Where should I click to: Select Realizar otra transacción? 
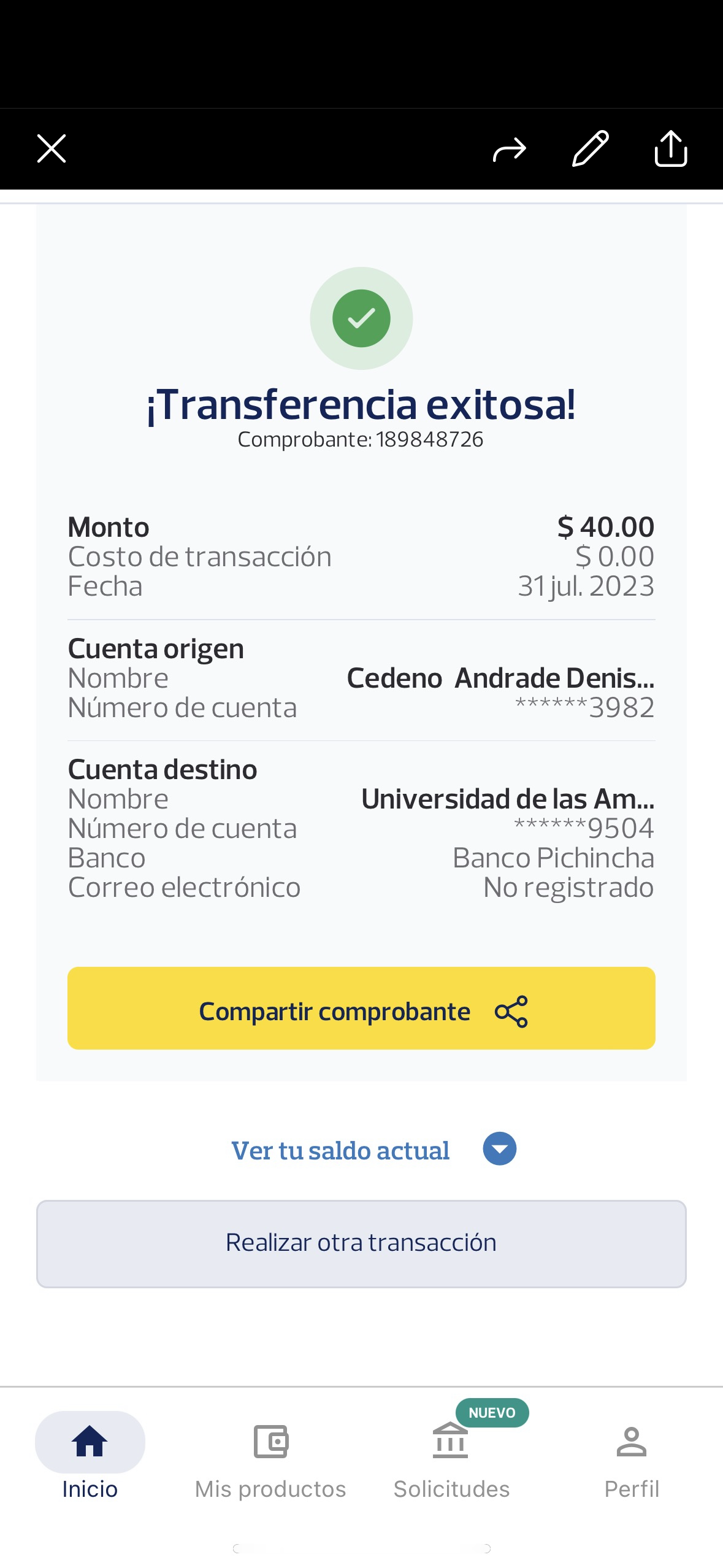(361, 1243)
